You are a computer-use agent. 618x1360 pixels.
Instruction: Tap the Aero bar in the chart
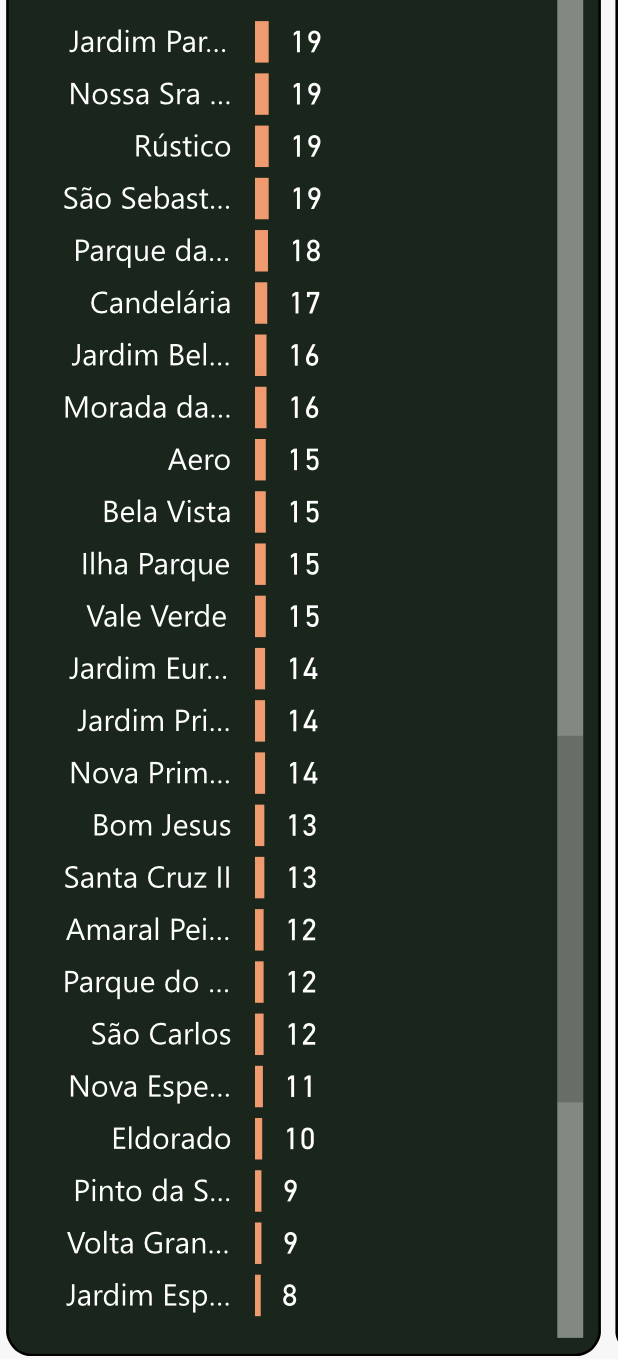pyautogui.click(x=261, y=460)
